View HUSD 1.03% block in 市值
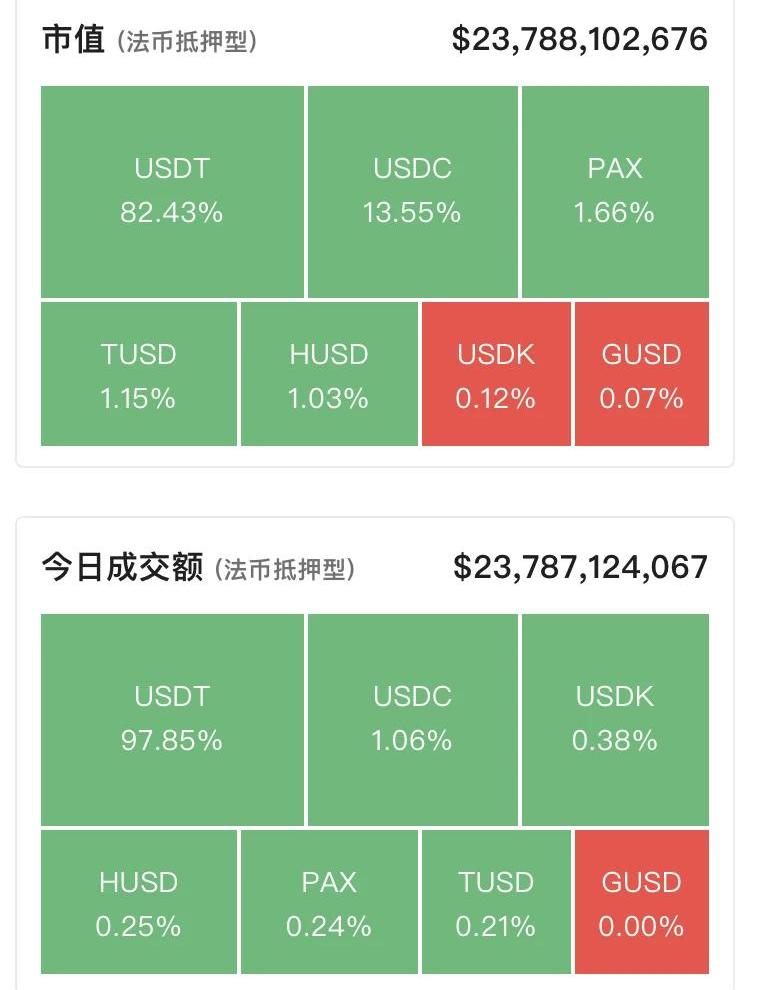 (328, 374)
